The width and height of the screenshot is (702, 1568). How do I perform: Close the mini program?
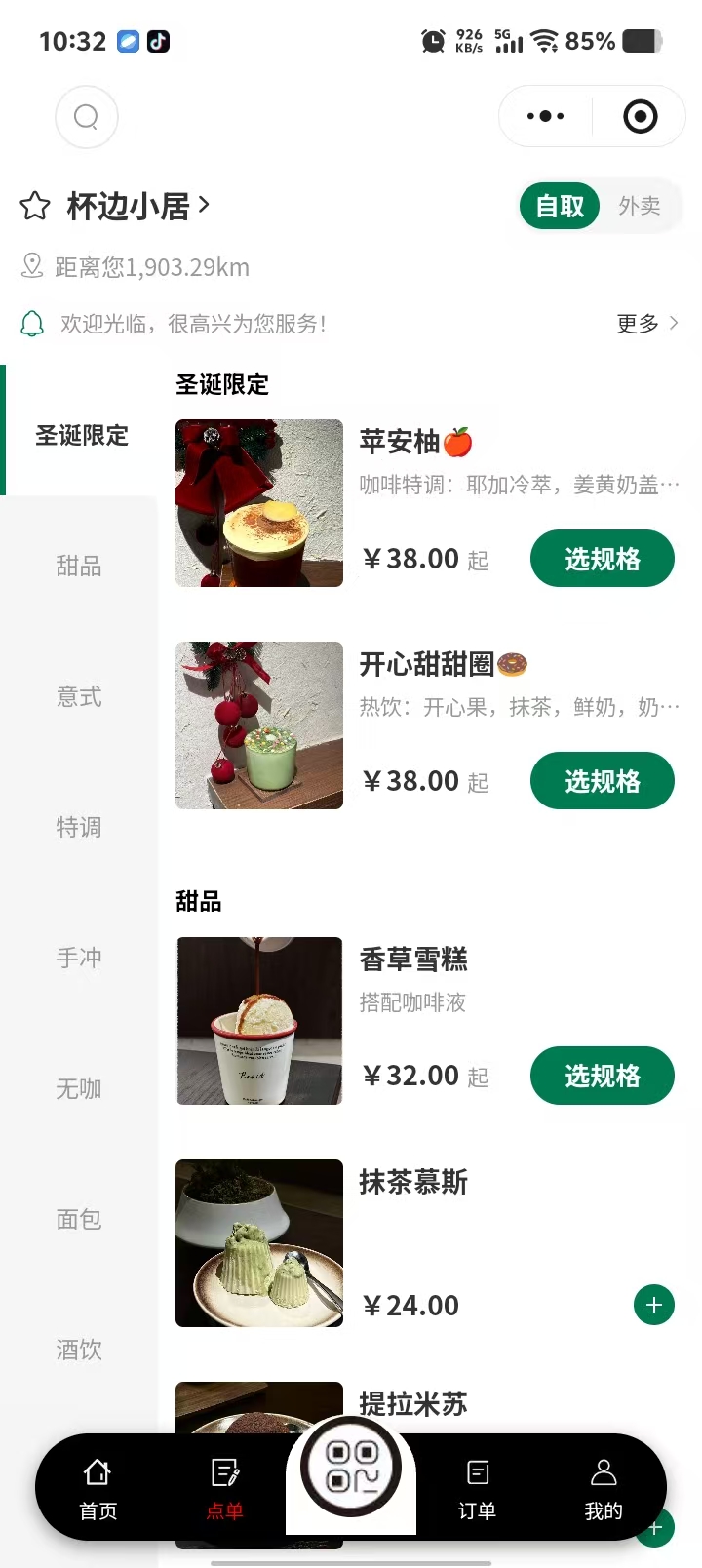click(x=640, y=117)
